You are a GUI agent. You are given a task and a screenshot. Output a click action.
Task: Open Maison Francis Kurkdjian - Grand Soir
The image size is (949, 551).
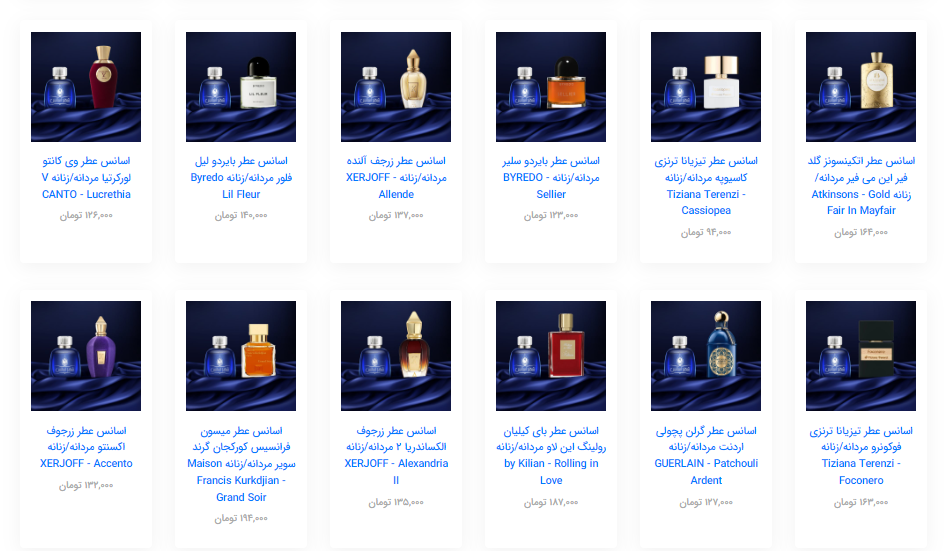pyautogui.click(x=241, y=463)
